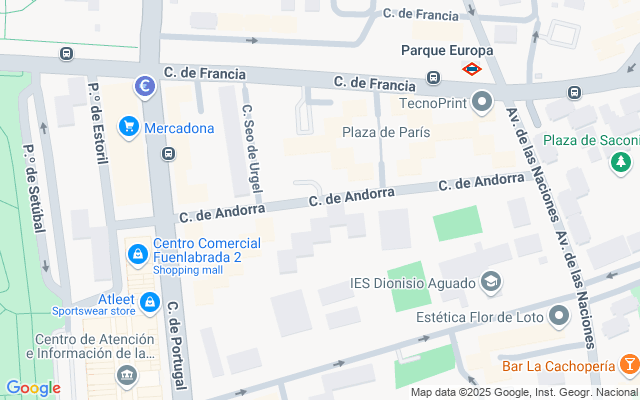Tap the Bar La Cachopería pin

630,365
